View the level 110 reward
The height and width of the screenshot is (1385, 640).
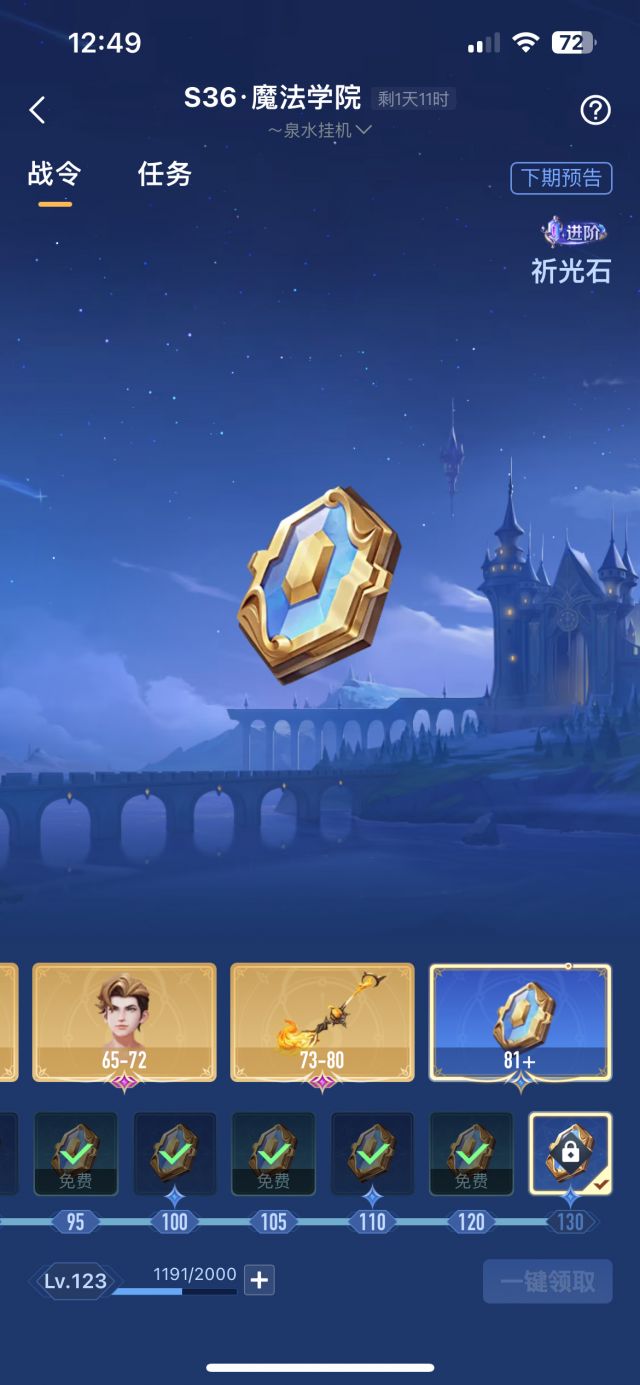pyautogui.click(x=372, y=1153)
